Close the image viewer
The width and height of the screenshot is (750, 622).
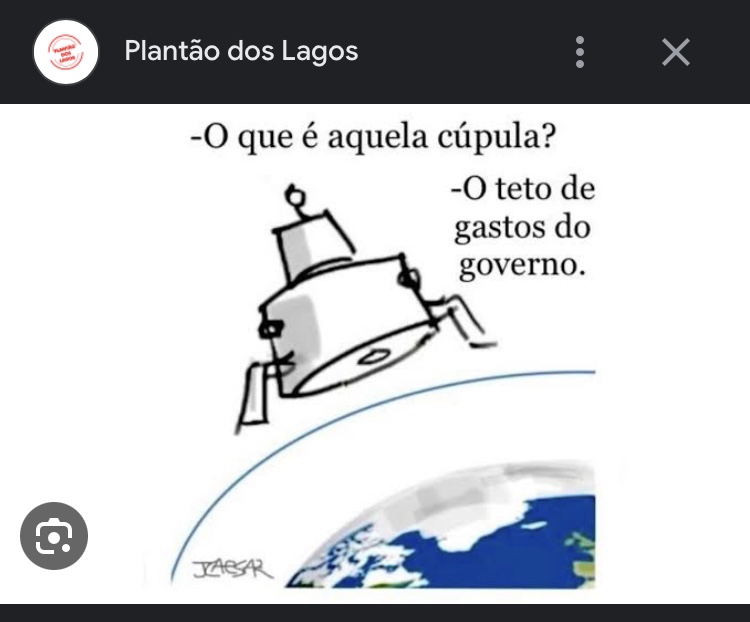pos(676,52)
